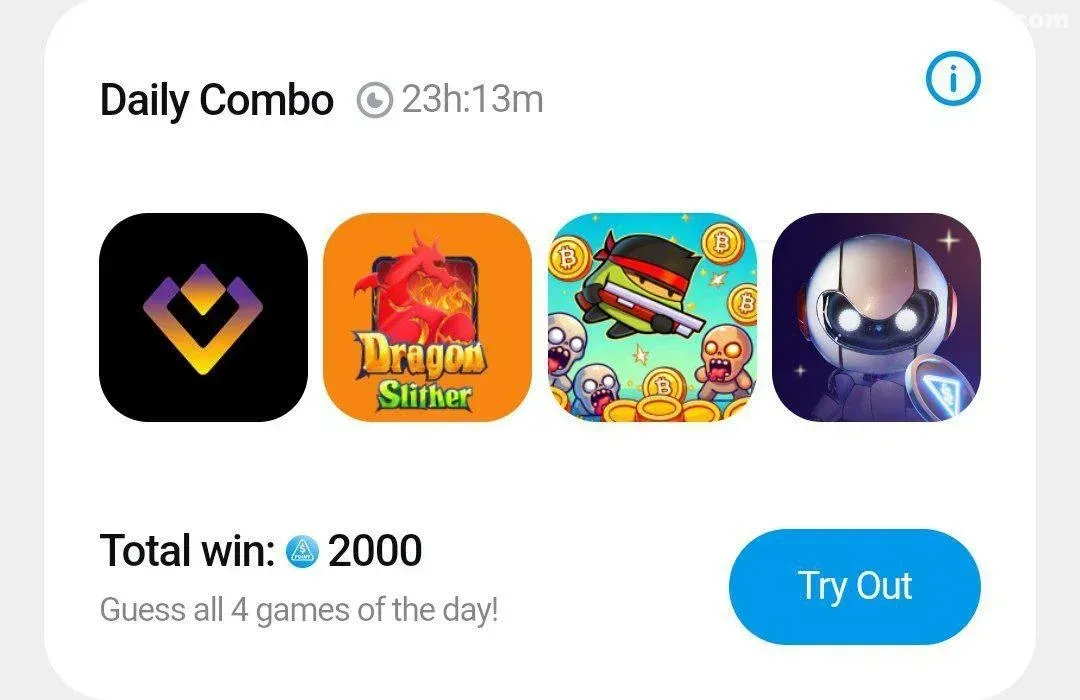The width and height of the screenshot is (1080, 700).
Task: Choose the white robot game tile
Action: point(876,317)
